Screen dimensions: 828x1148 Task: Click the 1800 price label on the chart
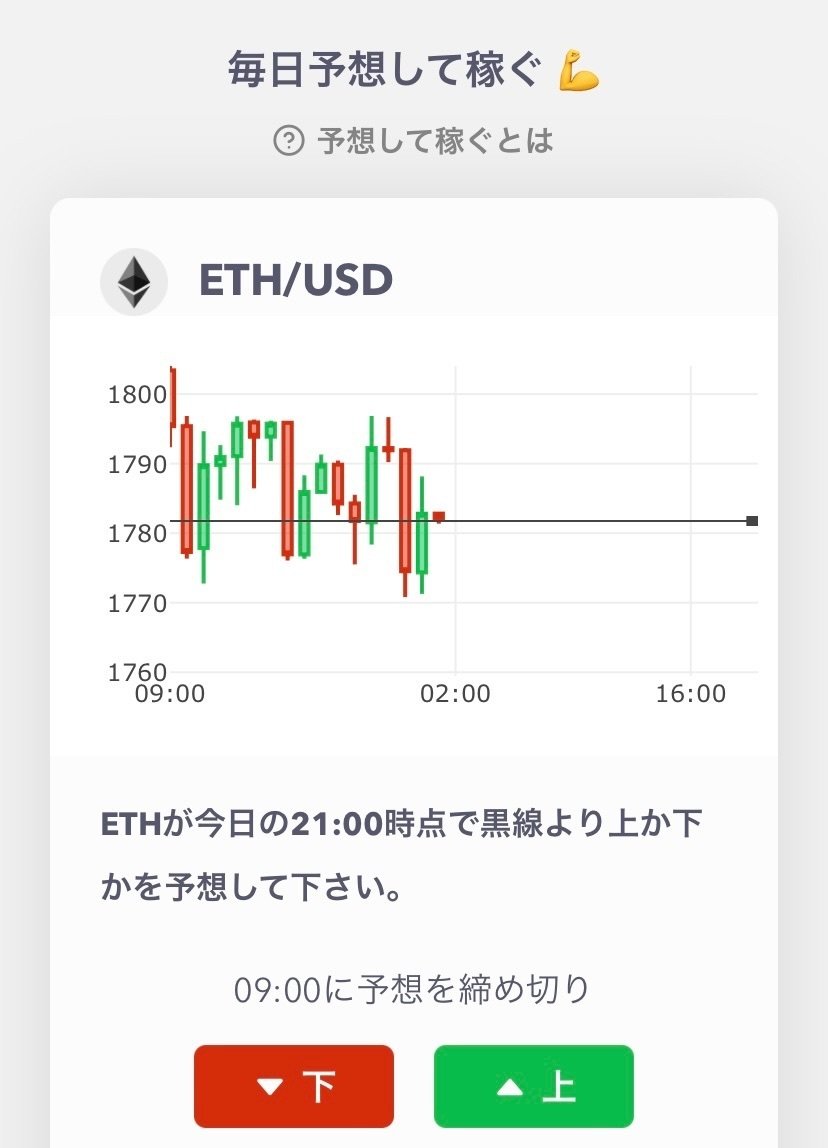click(138, 394)
